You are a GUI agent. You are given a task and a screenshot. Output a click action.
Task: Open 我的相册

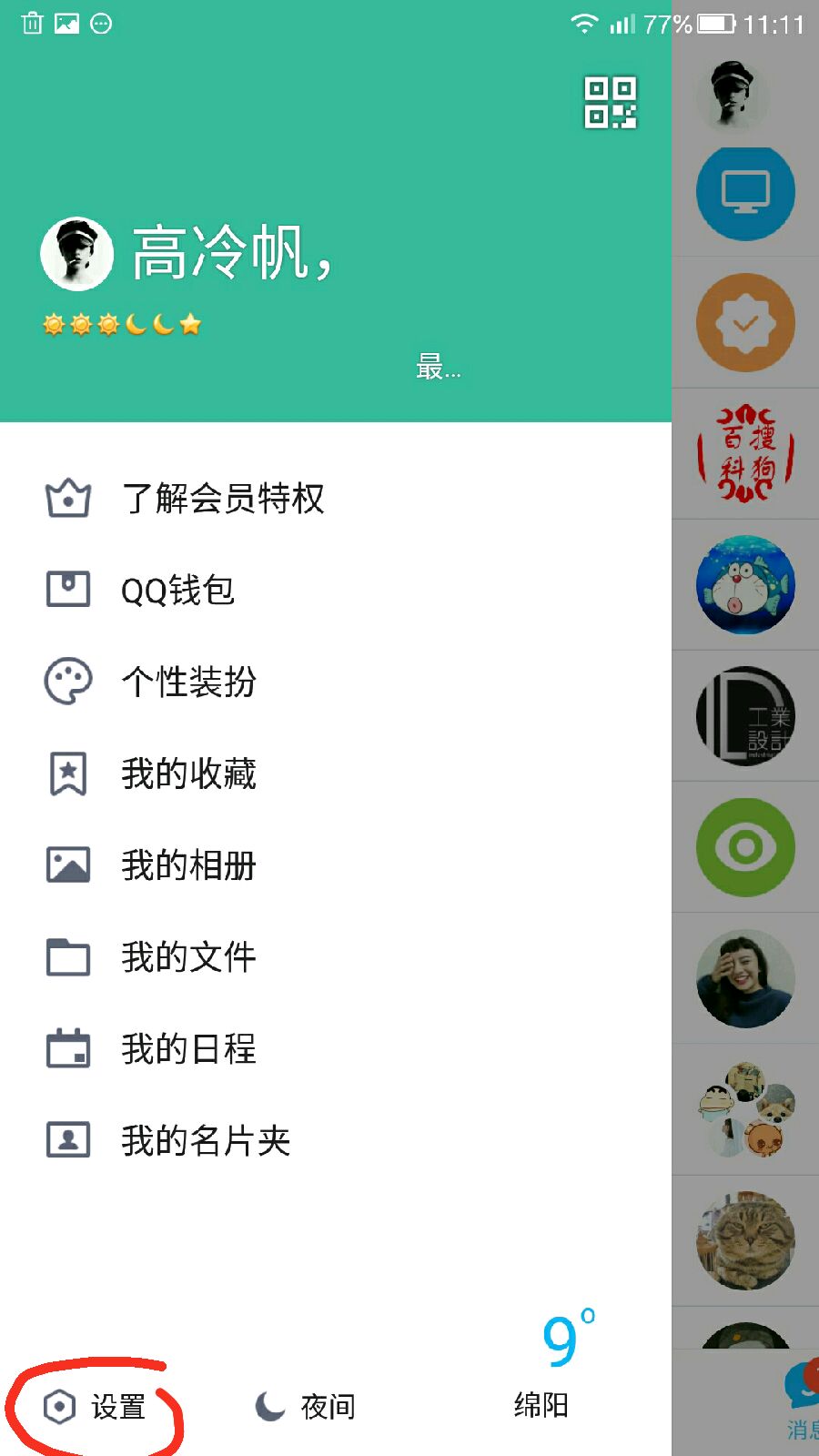click(x=189, y=865)
